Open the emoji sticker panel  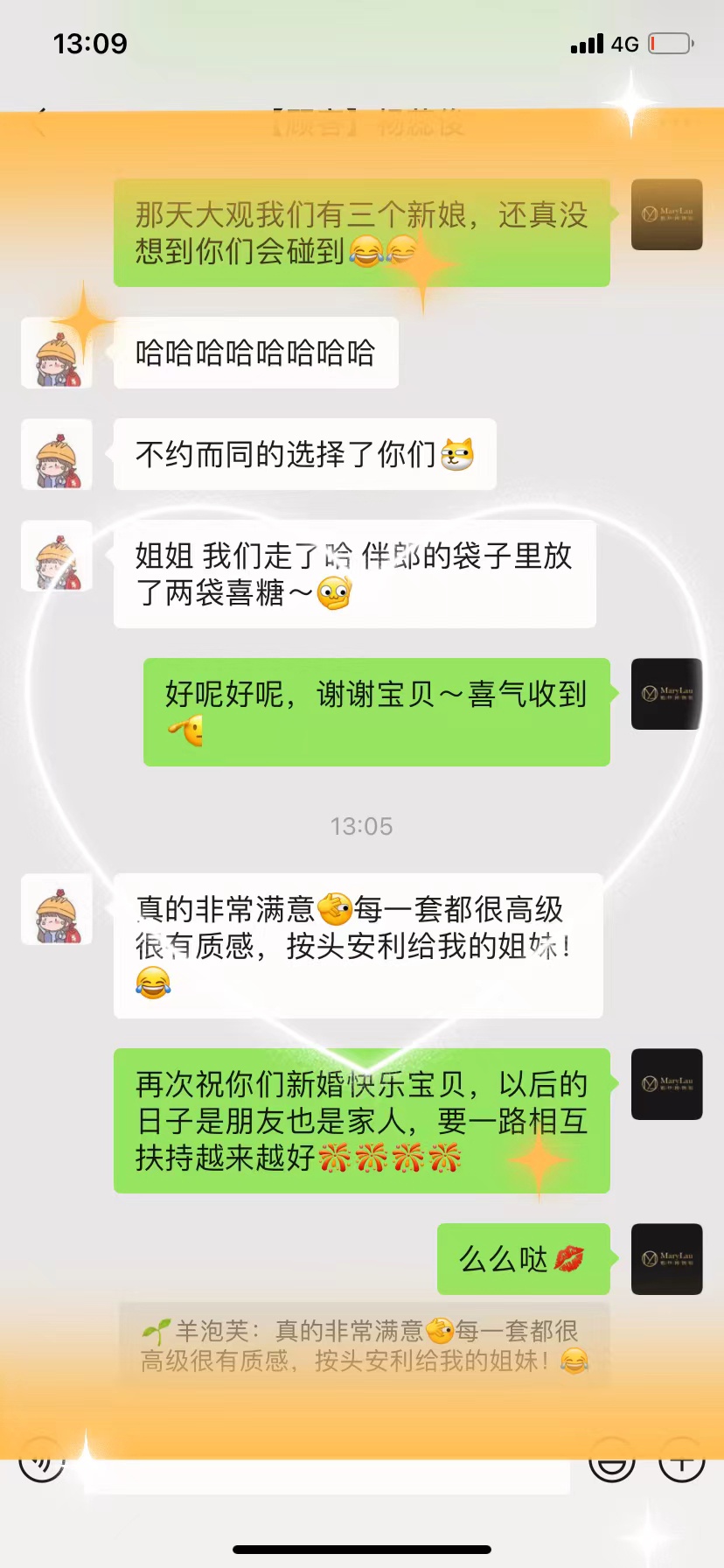[612, 1461]
